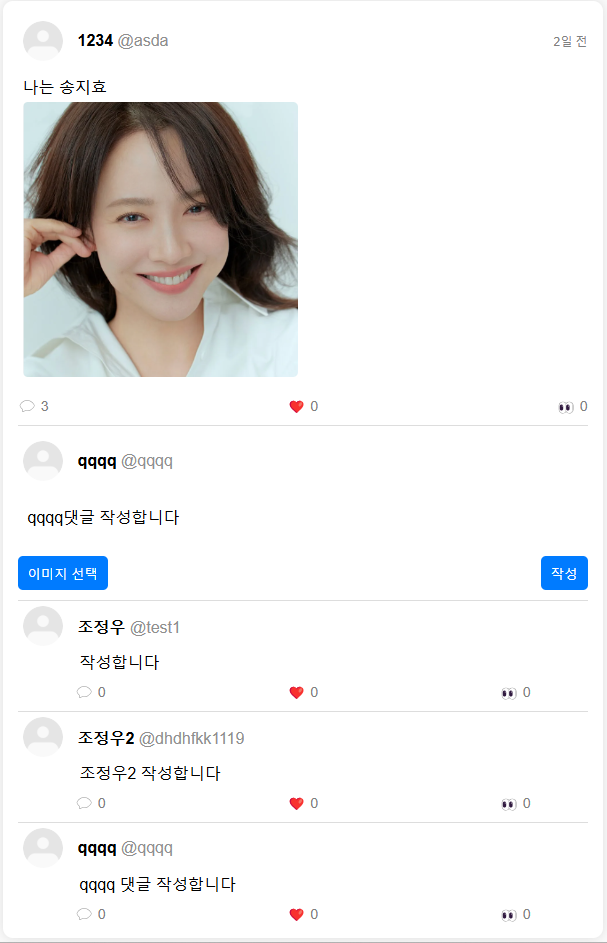Like the main post by 1234
This screenshot has height=943, width=607.
click(x=296, y=406)
